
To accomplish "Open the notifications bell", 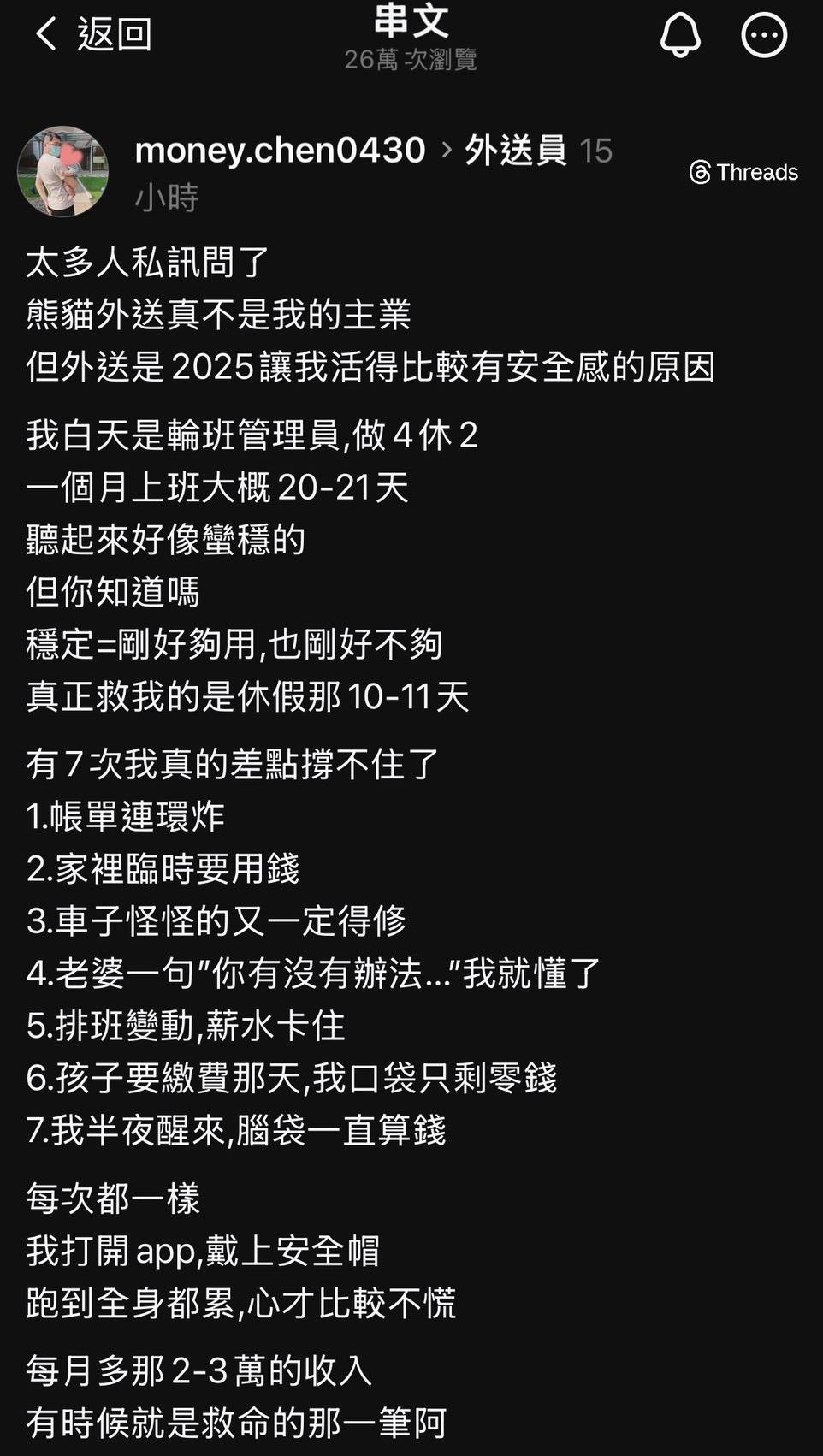I will click(680, 35).
